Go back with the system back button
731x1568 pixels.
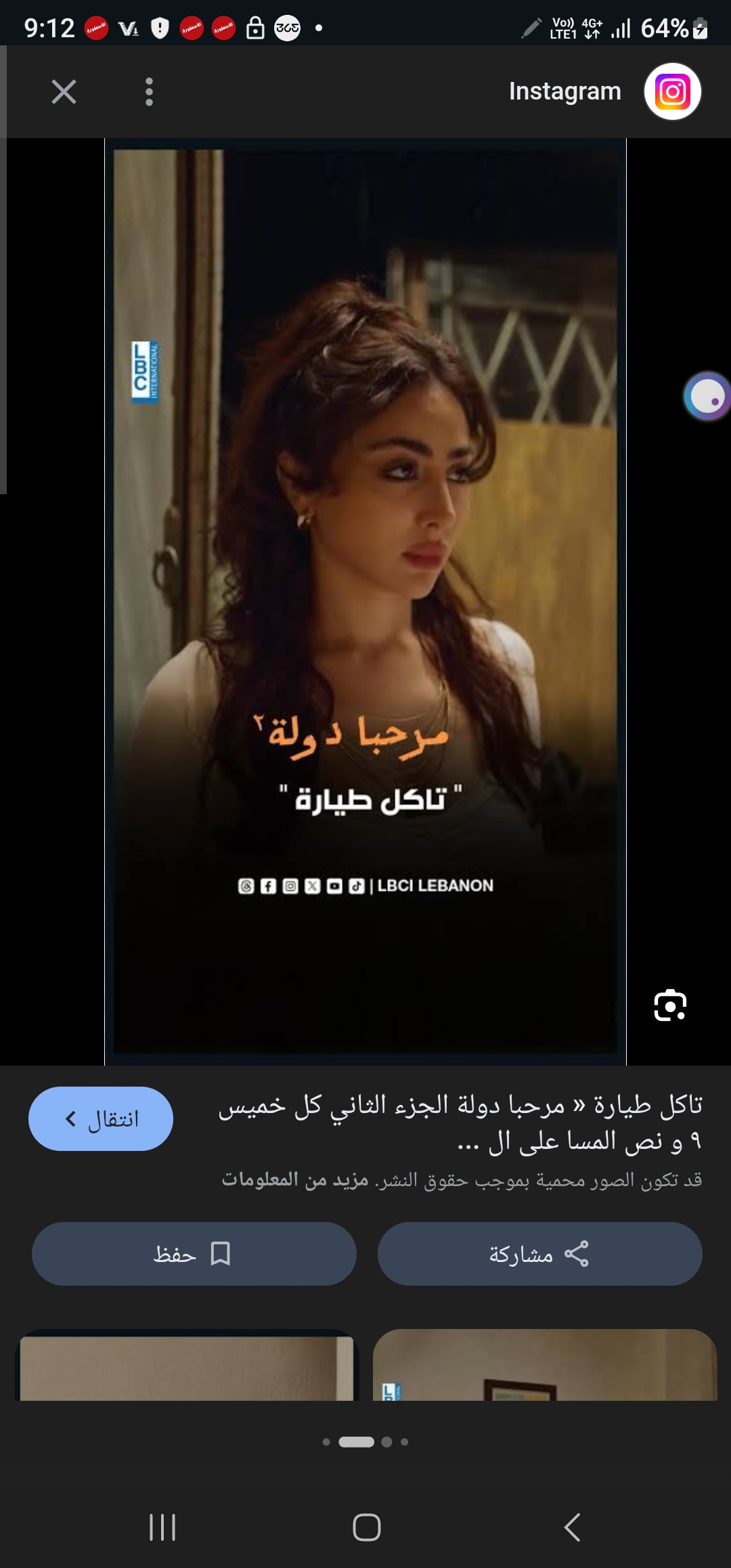pos(572,1527)
